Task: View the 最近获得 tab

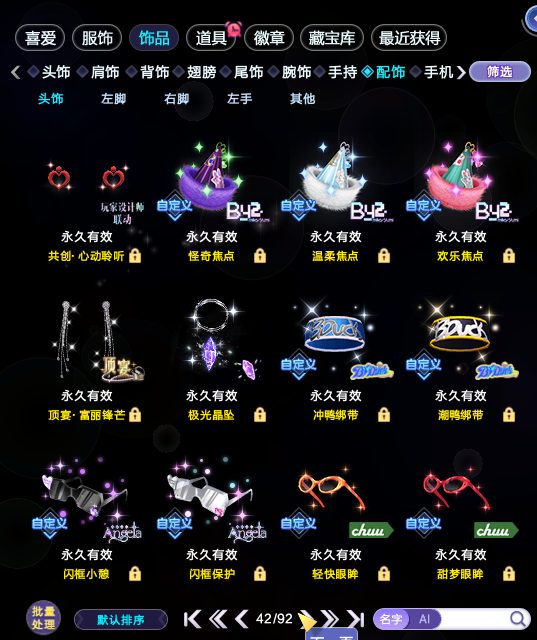Action: (x=409, y=38)
